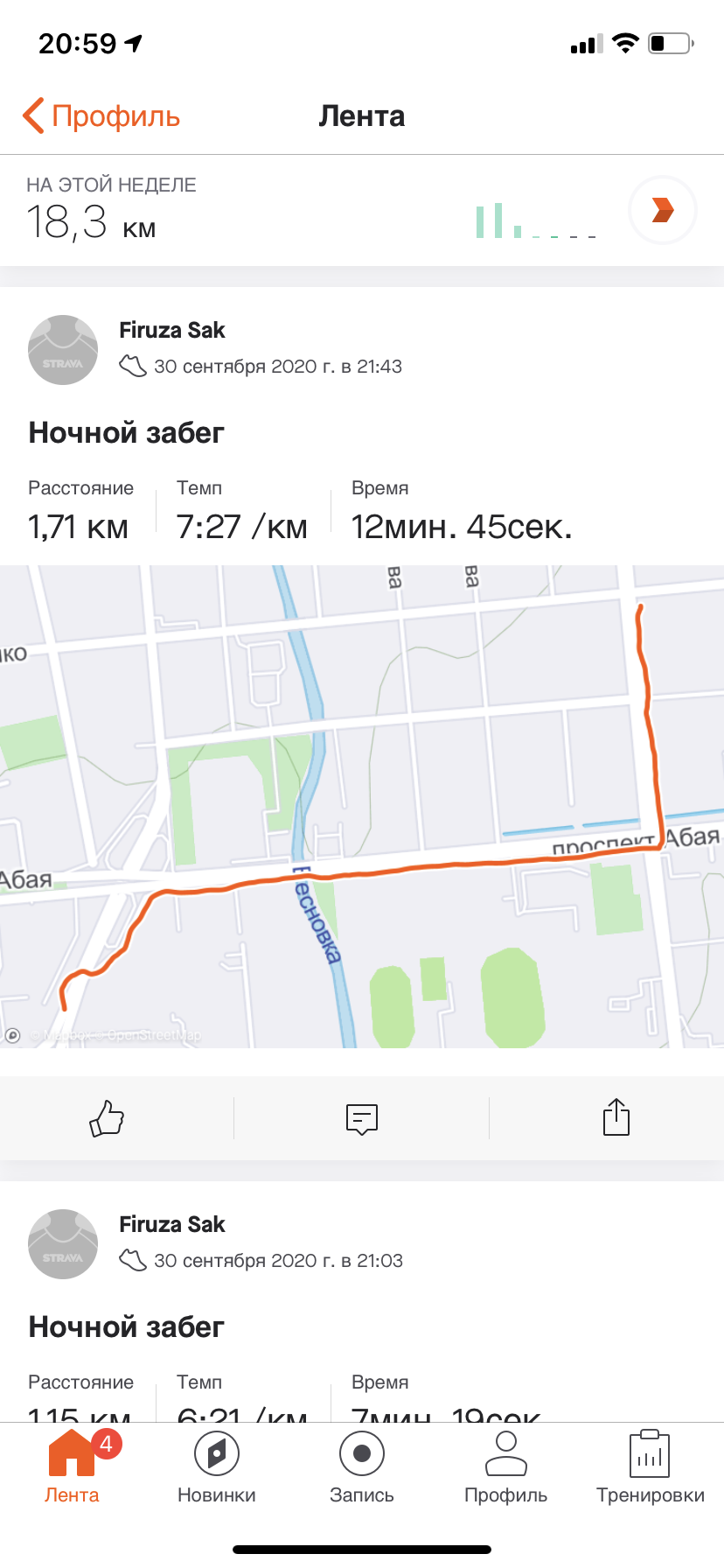Switch to the Новинки tab
The height and width of the screenshot is (1568, 724).
coord(217,1466)
